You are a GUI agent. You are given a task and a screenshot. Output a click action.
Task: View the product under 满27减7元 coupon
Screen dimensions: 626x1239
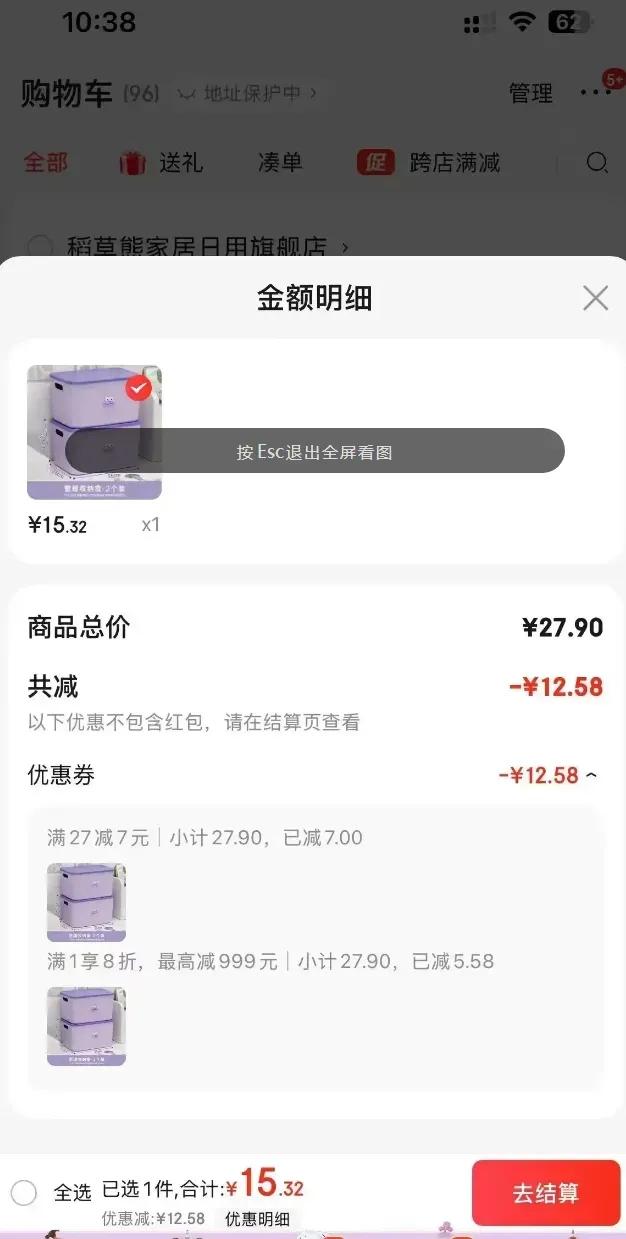86,902
